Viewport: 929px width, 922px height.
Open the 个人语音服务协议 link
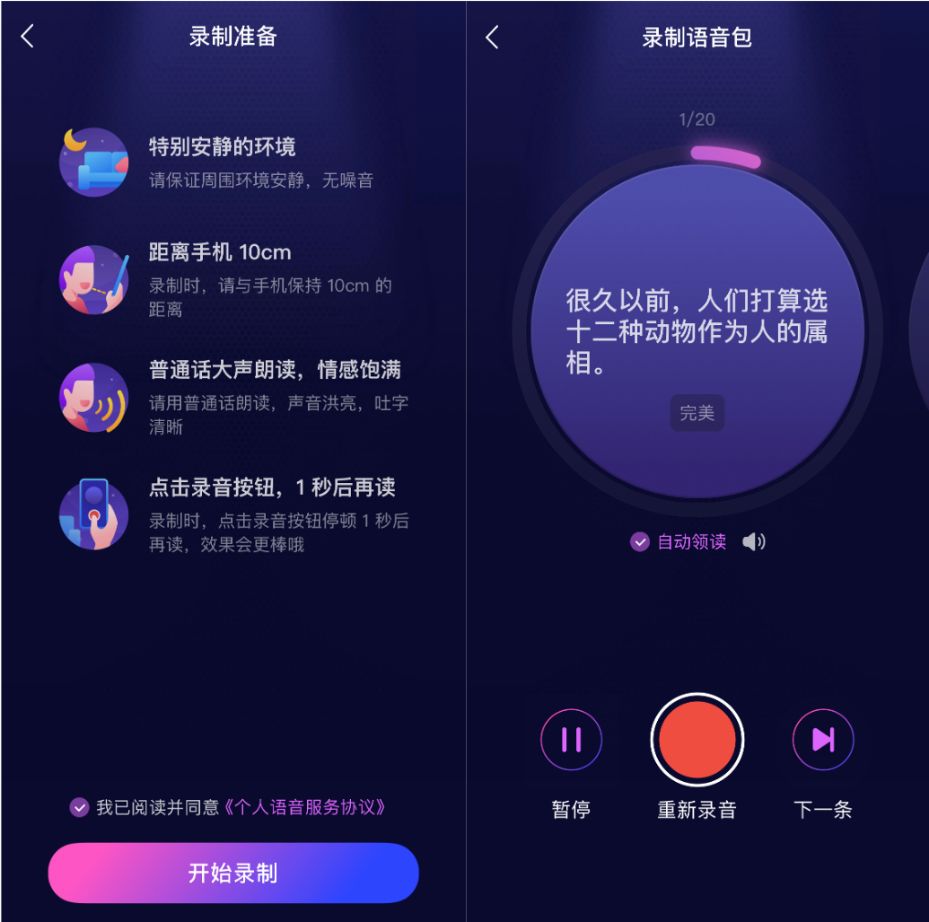coord(305,807)
